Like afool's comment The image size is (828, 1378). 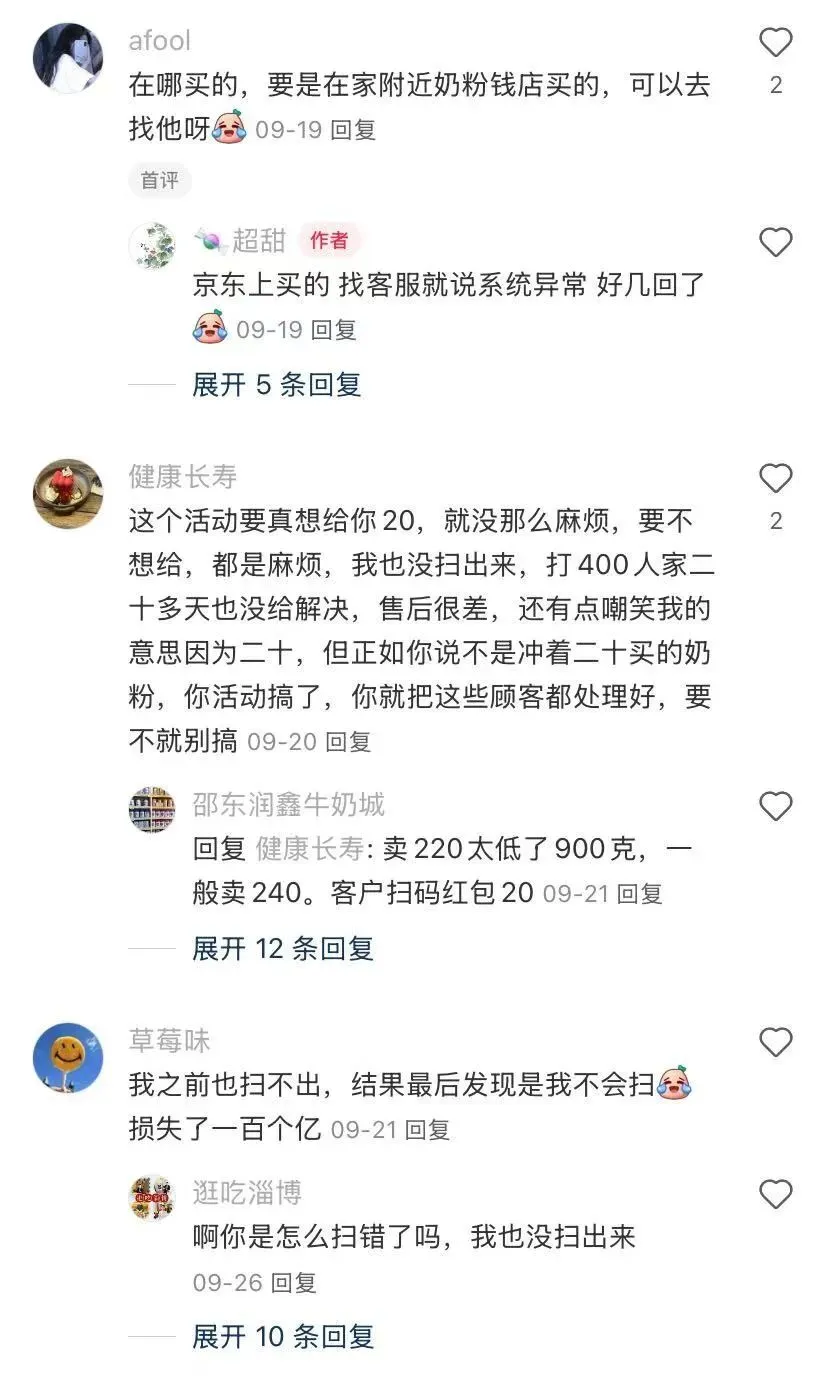click(x=775, y=43)
